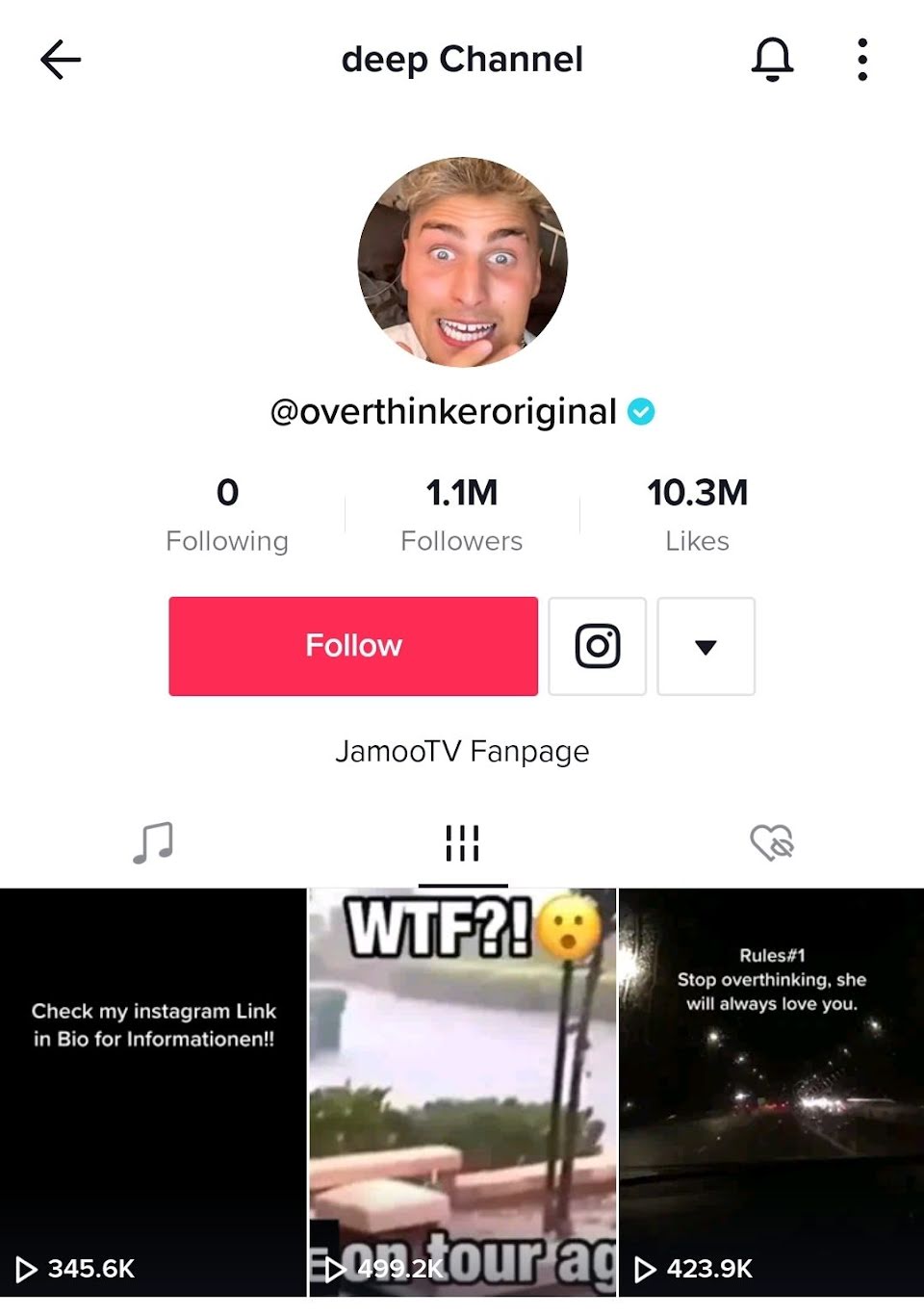The width and height of the screenshot is (924, 1316).
Task: View the 0 Following list
Action: pos(227,514)
